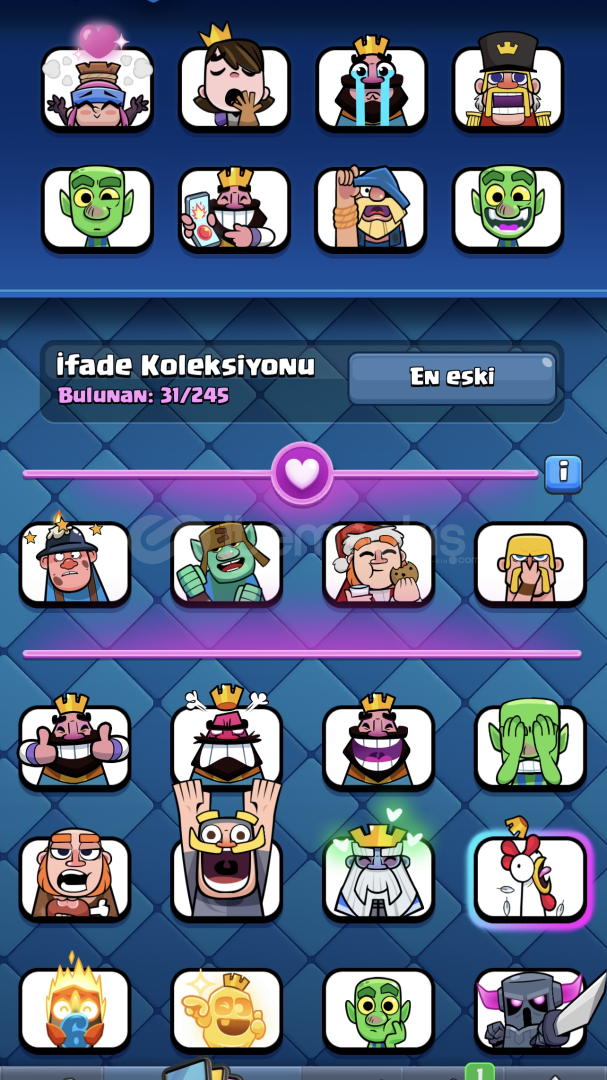The width and height of the screenshot is (607, 1080).
Task: Tap the Santa eating a cookie emote
Action: pos(378,564)
